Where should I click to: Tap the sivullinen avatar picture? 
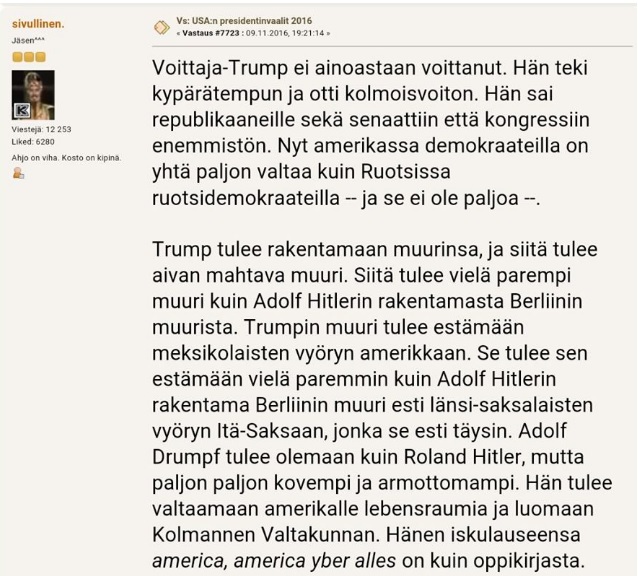tap(33, 95)
